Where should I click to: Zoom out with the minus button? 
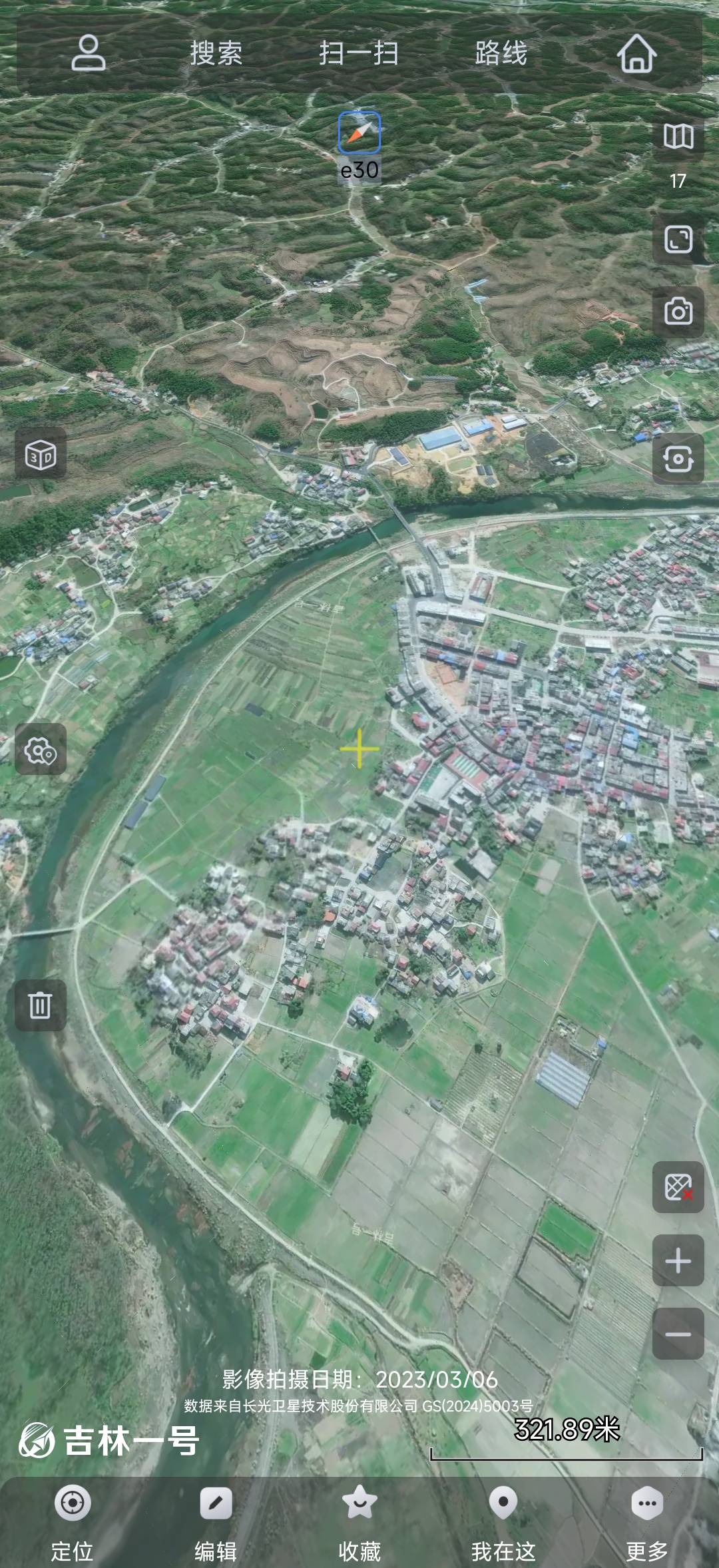click(x=678, y=1334)
